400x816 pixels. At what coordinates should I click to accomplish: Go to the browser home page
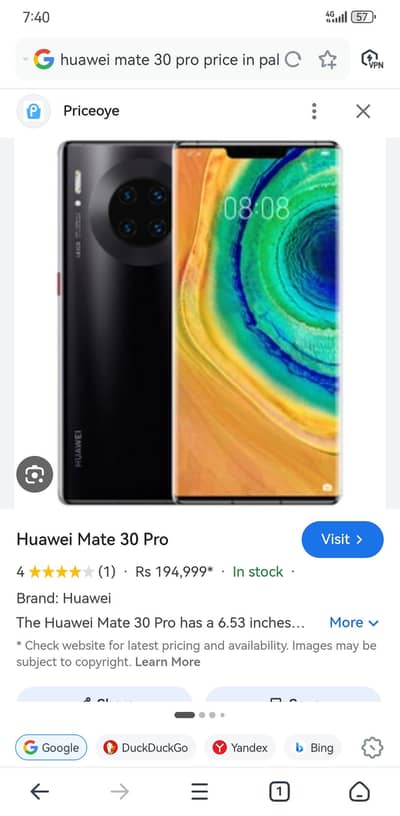[359, 792]
